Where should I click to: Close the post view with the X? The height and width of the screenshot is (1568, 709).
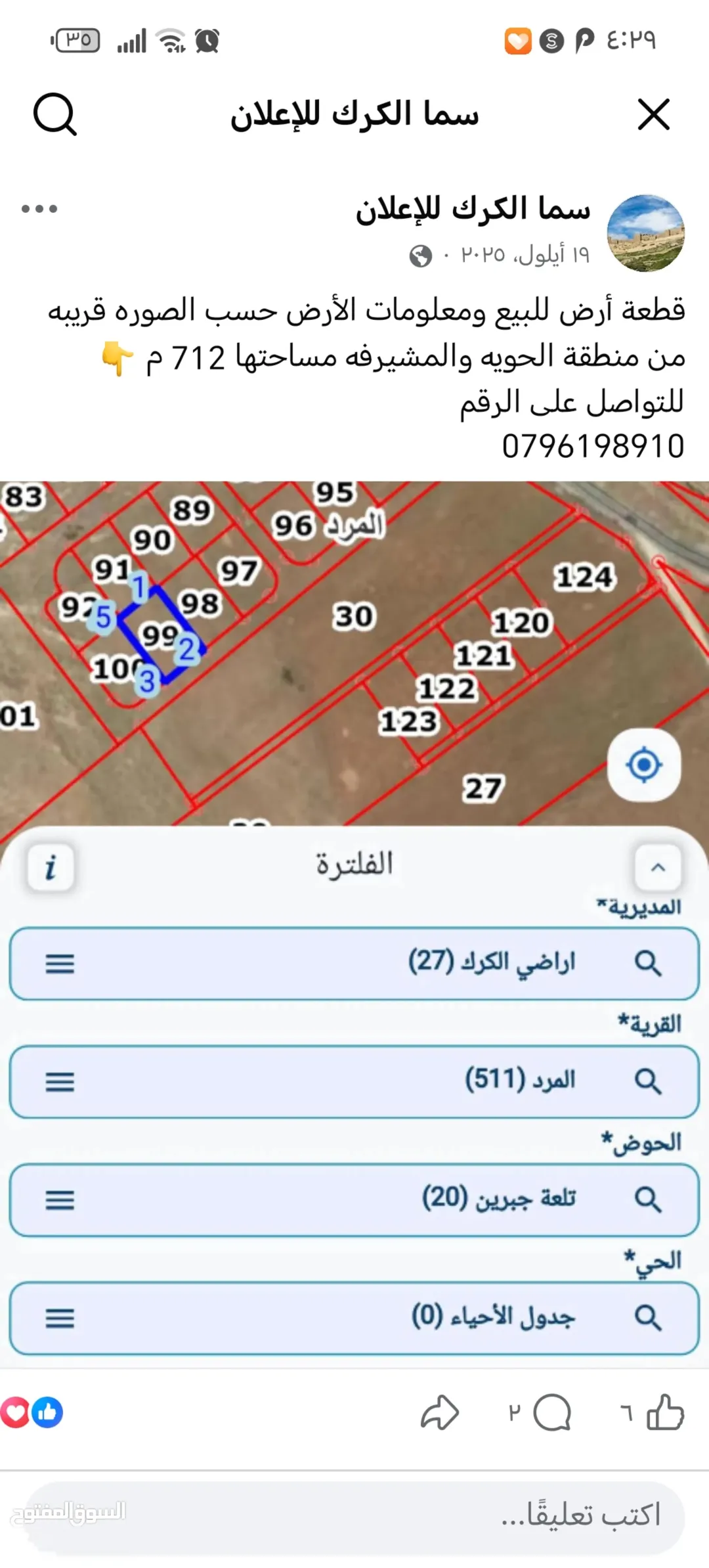pyautogui.click(x=654, y=115)
